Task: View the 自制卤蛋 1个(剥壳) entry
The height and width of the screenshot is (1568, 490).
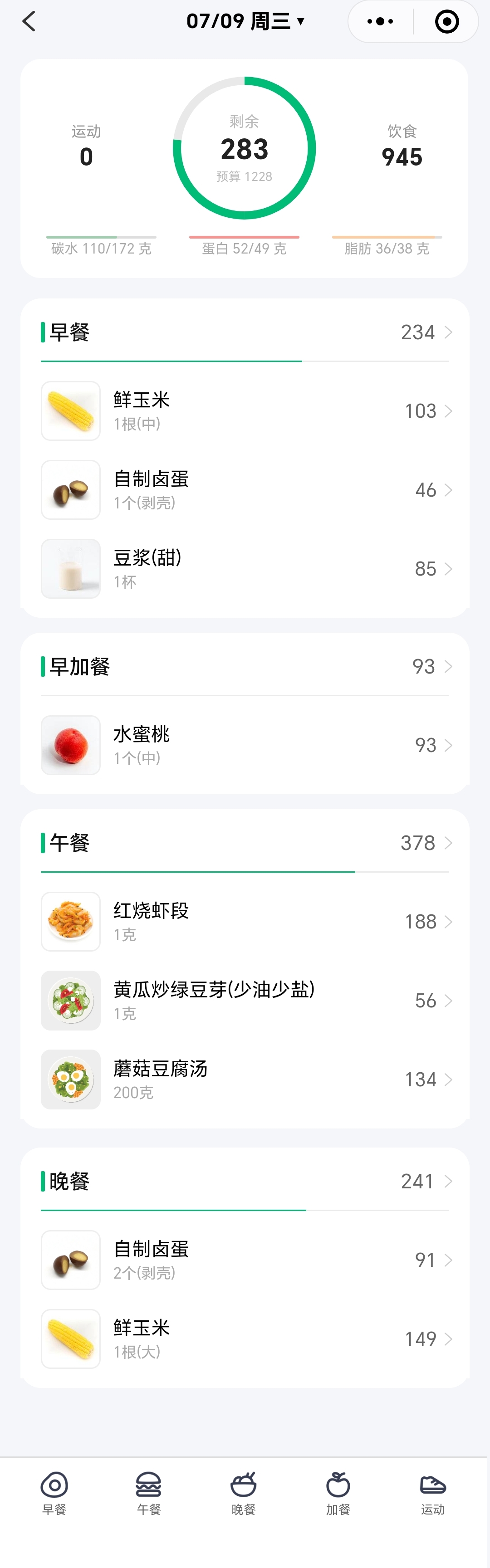Action: coord(245,490)
